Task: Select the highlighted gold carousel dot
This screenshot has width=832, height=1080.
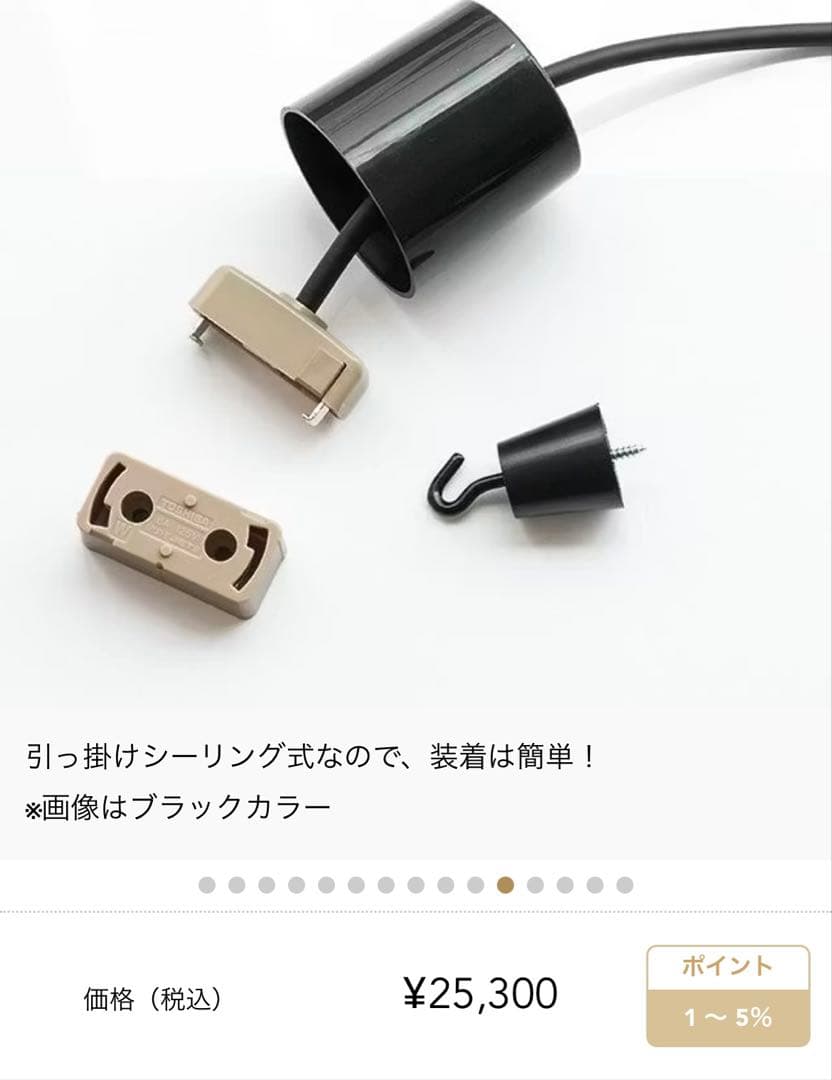Action: (505, 885)
